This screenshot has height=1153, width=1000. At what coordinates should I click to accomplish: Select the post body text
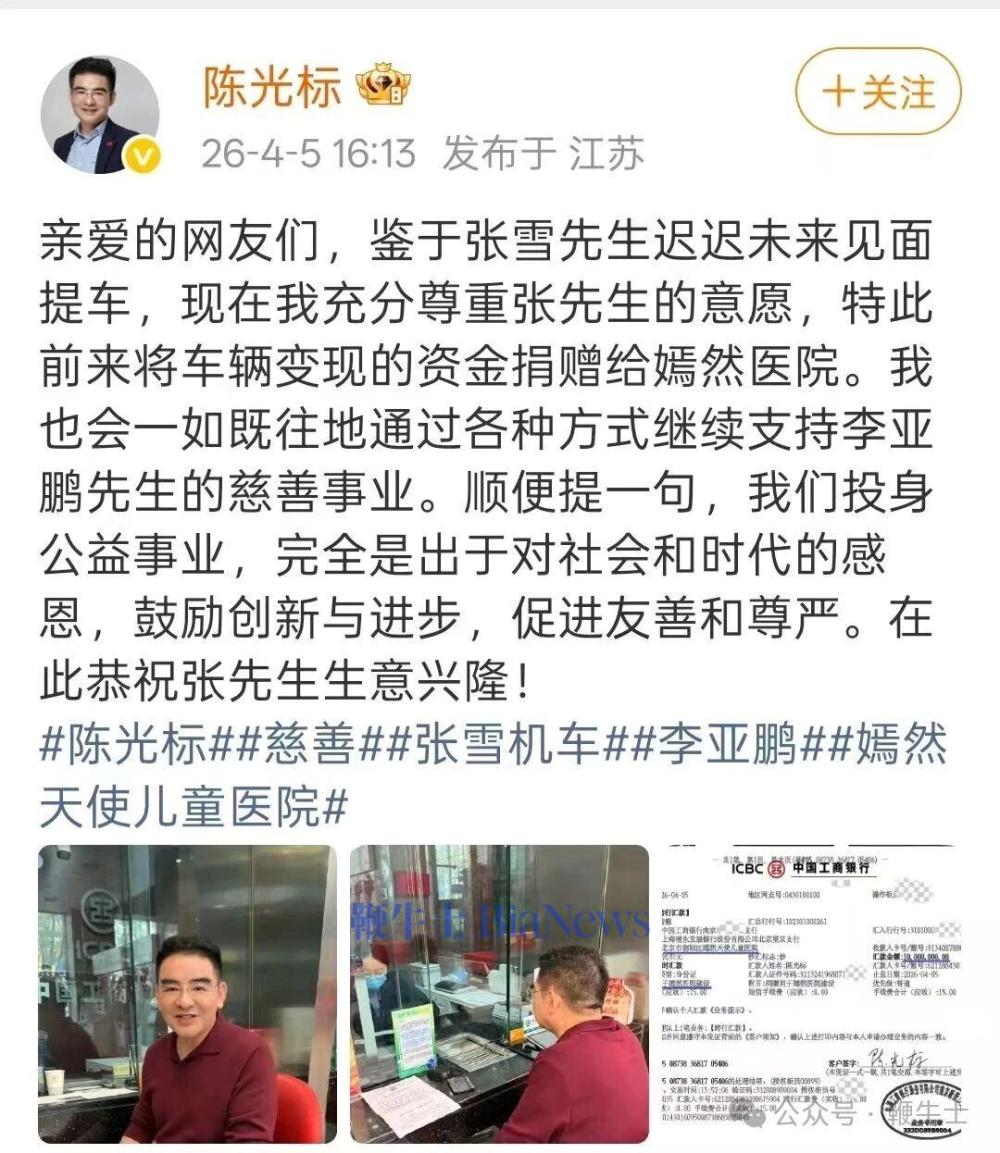[490, 450]
